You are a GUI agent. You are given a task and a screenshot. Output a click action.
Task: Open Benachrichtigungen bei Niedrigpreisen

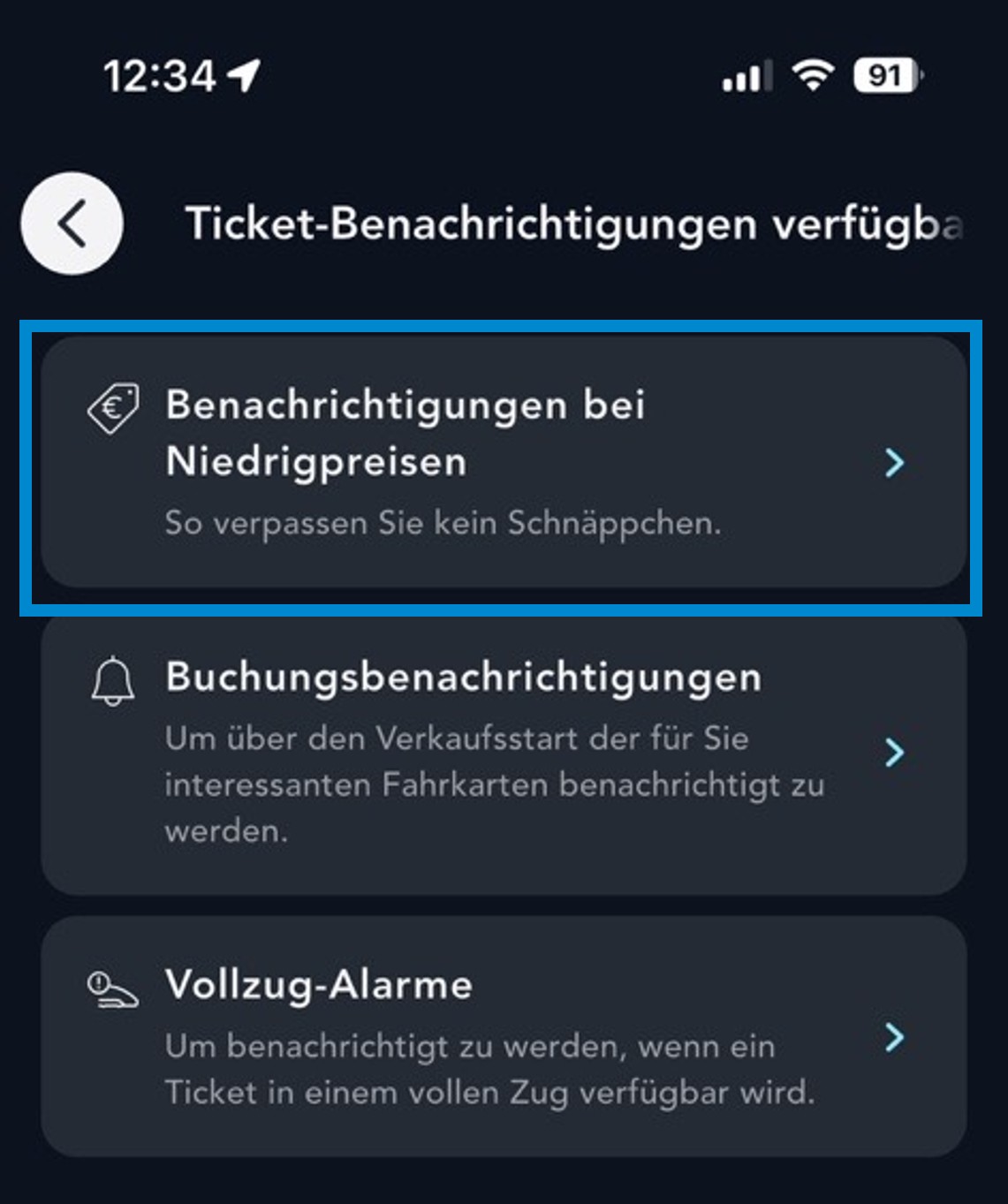503,463
